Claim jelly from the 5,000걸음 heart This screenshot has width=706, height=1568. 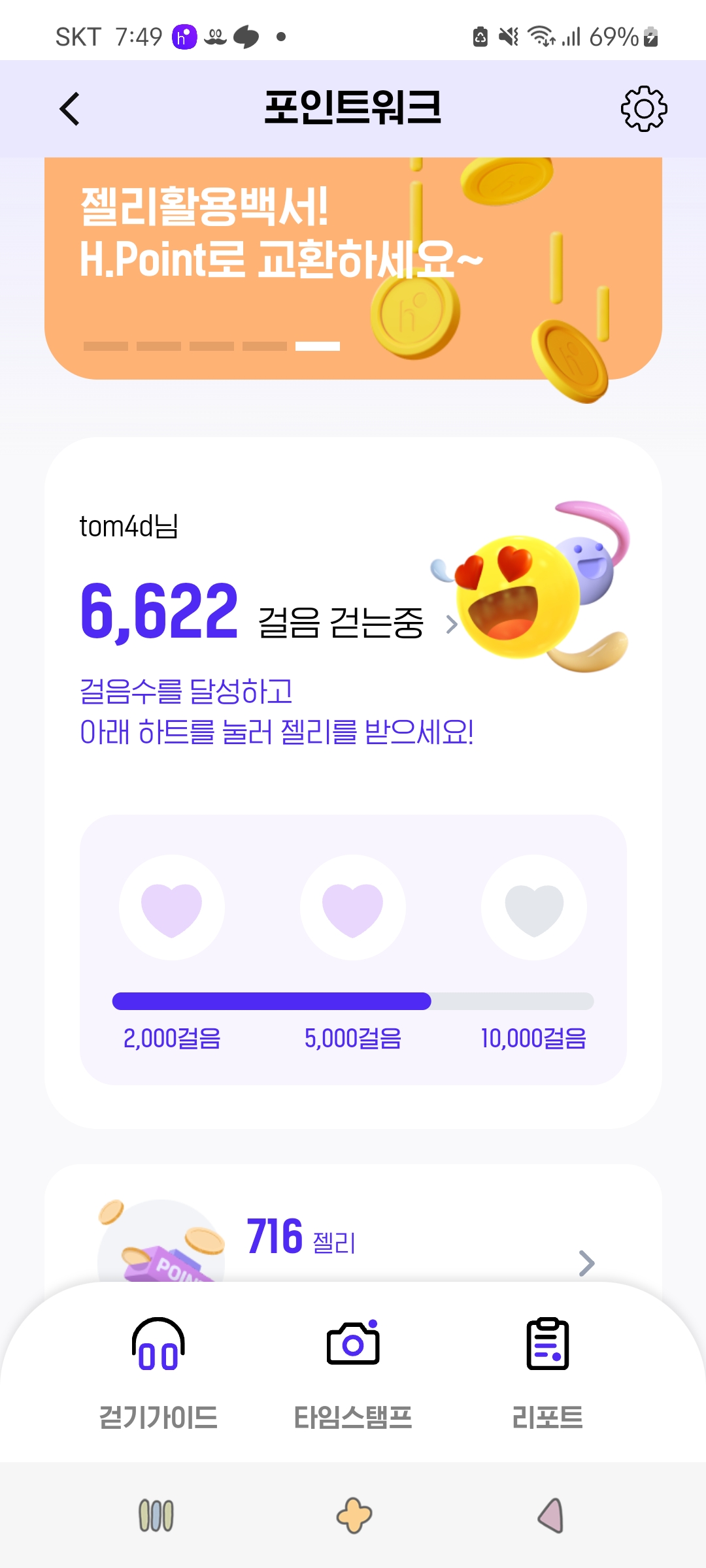coord(353,907)
